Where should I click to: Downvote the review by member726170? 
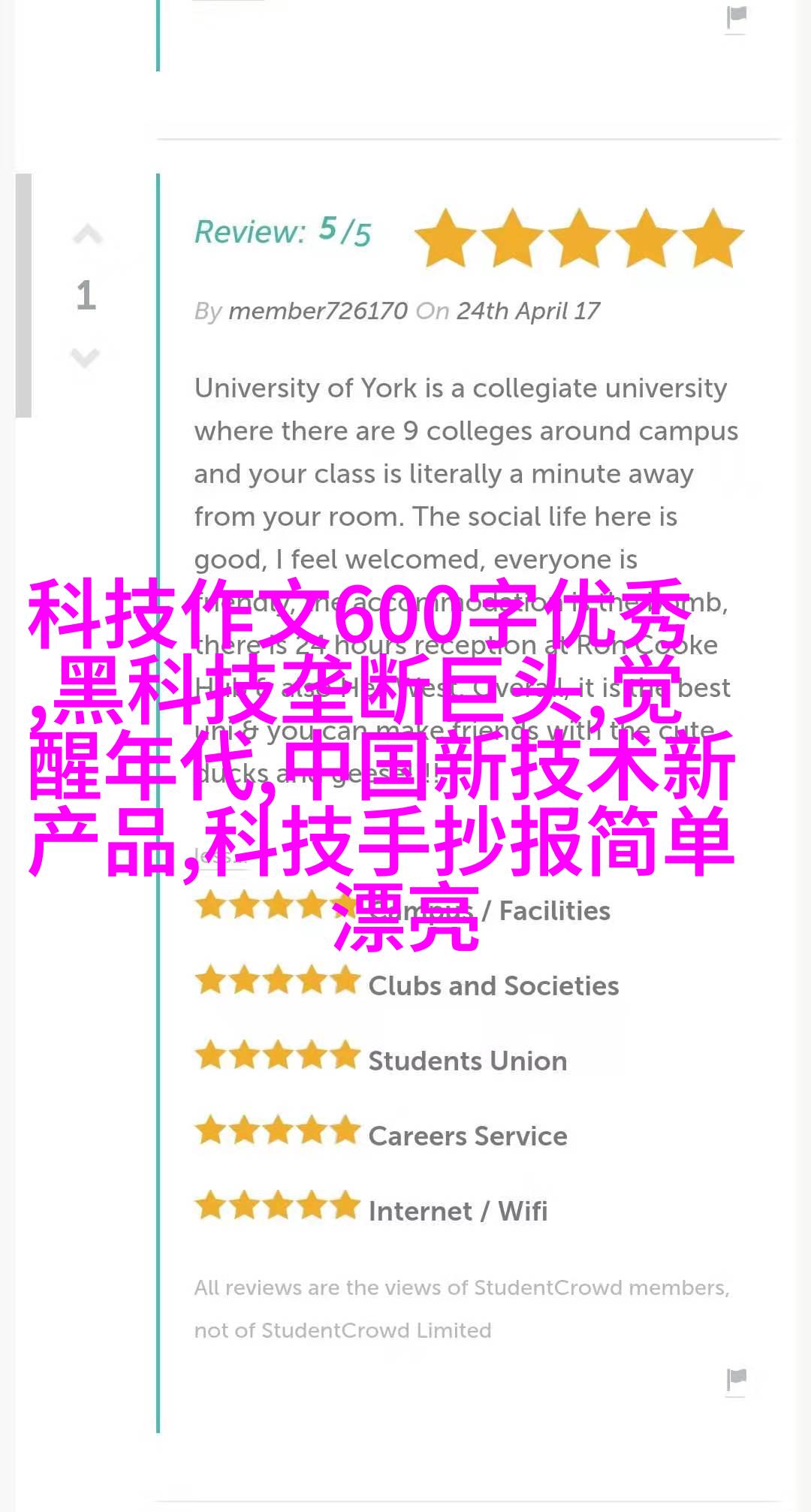click(86, 357)
